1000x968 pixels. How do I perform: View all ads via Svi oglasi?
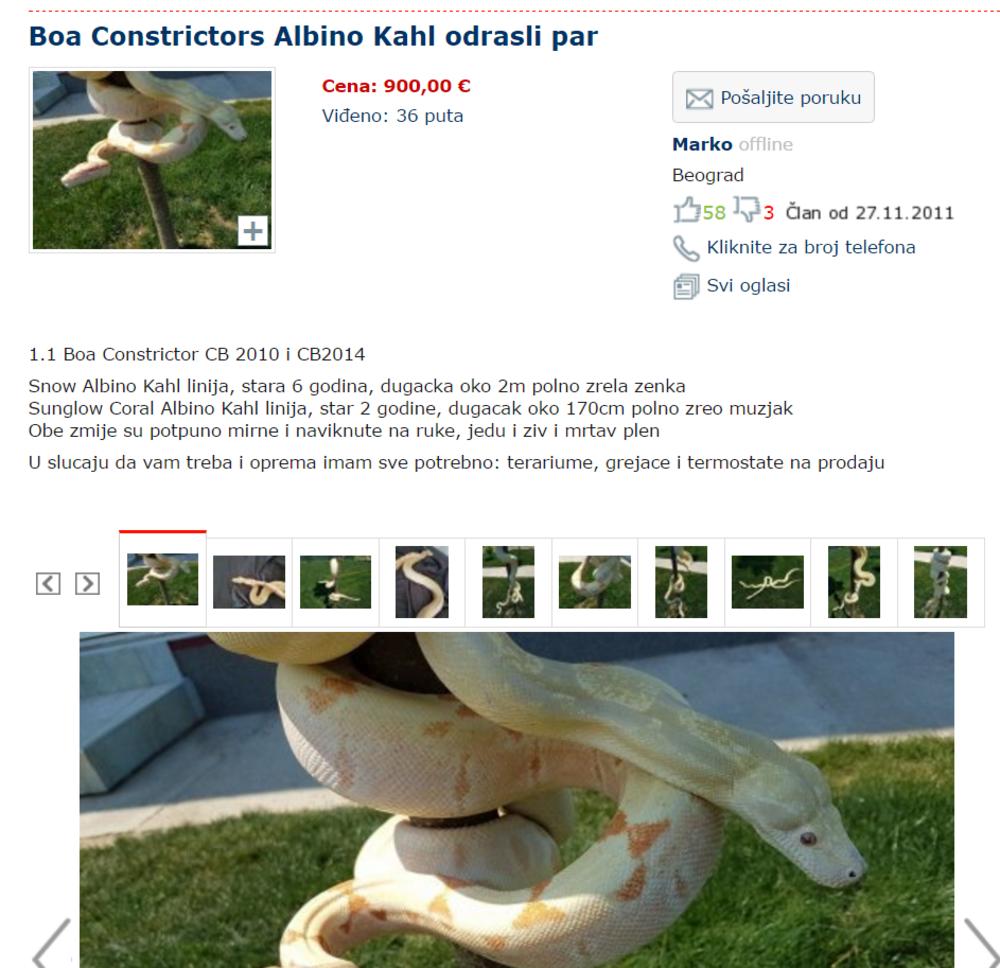point(747,285)
